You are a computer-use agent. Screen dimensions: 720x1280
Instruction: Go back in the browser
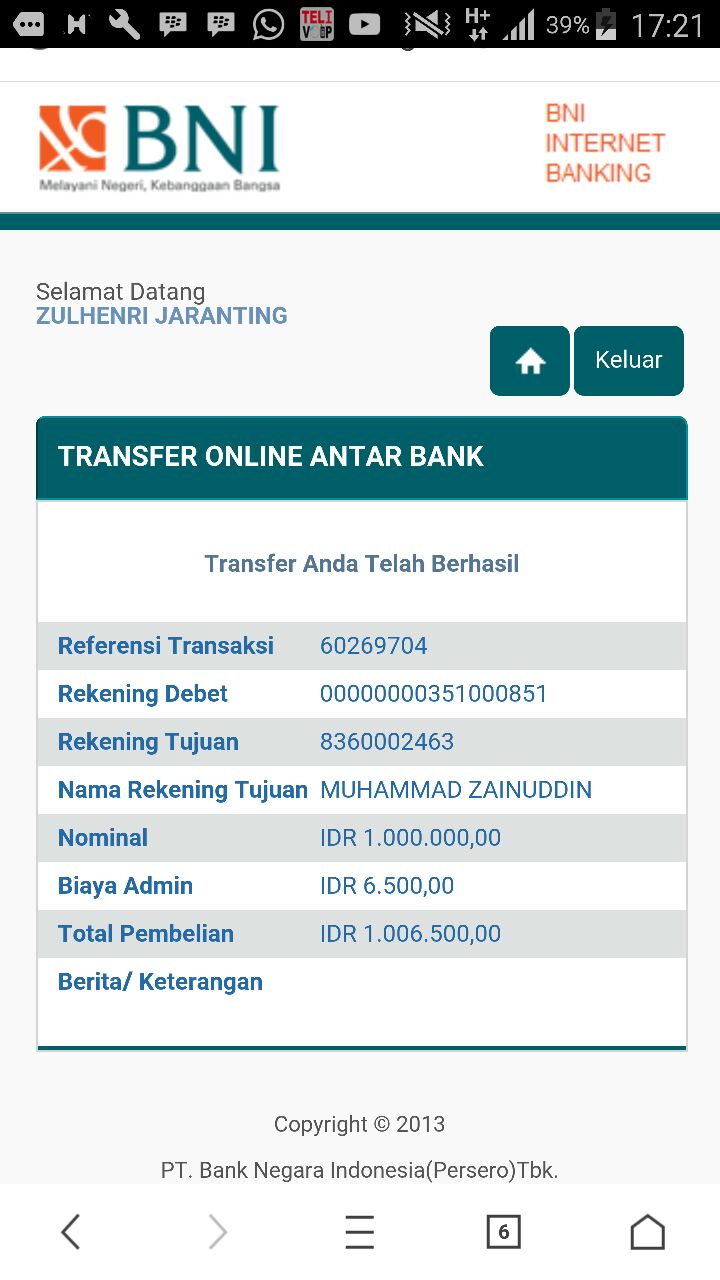pos(71,1232)
